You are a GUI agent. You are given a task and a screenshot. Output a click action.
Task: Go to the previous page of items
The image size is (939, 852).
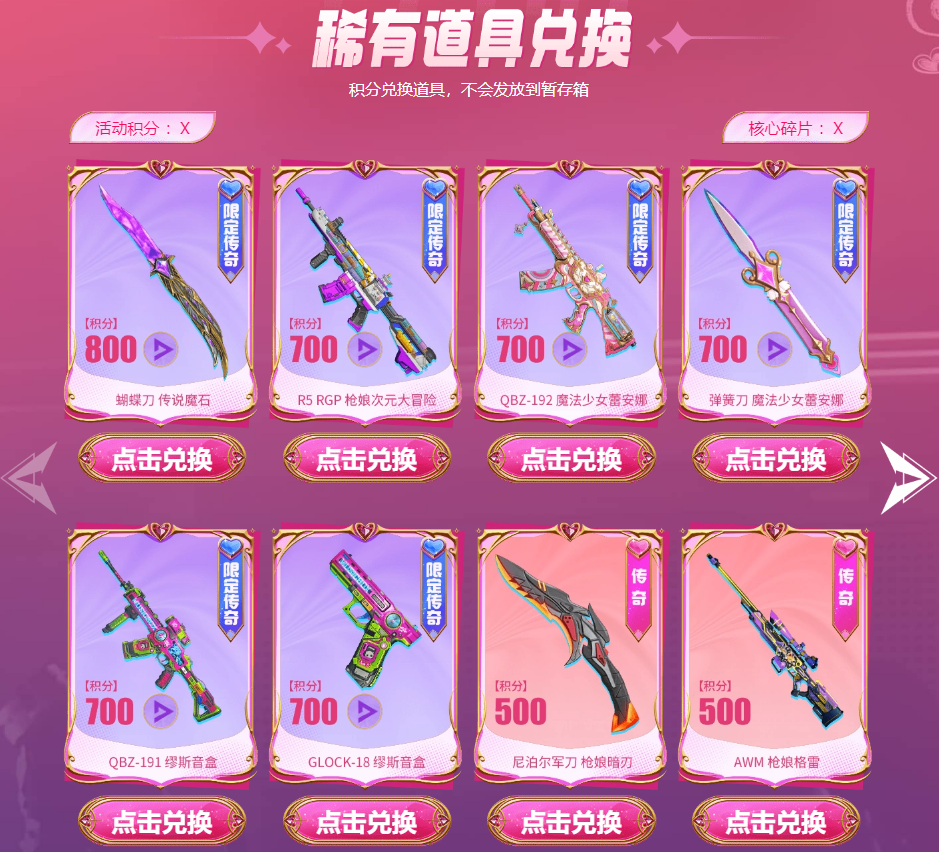tap(30, 478)
